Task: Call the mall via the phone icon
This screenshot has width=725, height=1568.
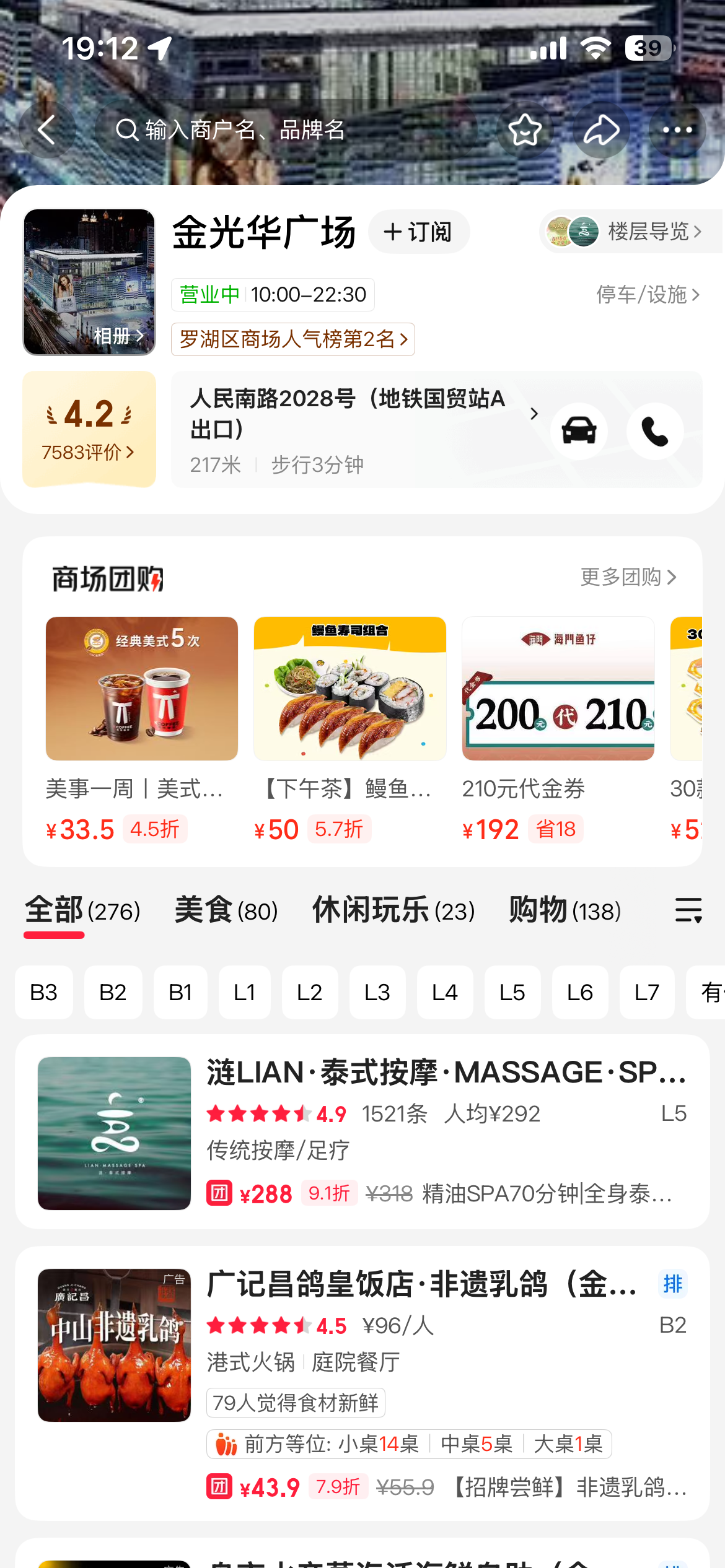Action: pyautogui.click(x=655, y=431)
